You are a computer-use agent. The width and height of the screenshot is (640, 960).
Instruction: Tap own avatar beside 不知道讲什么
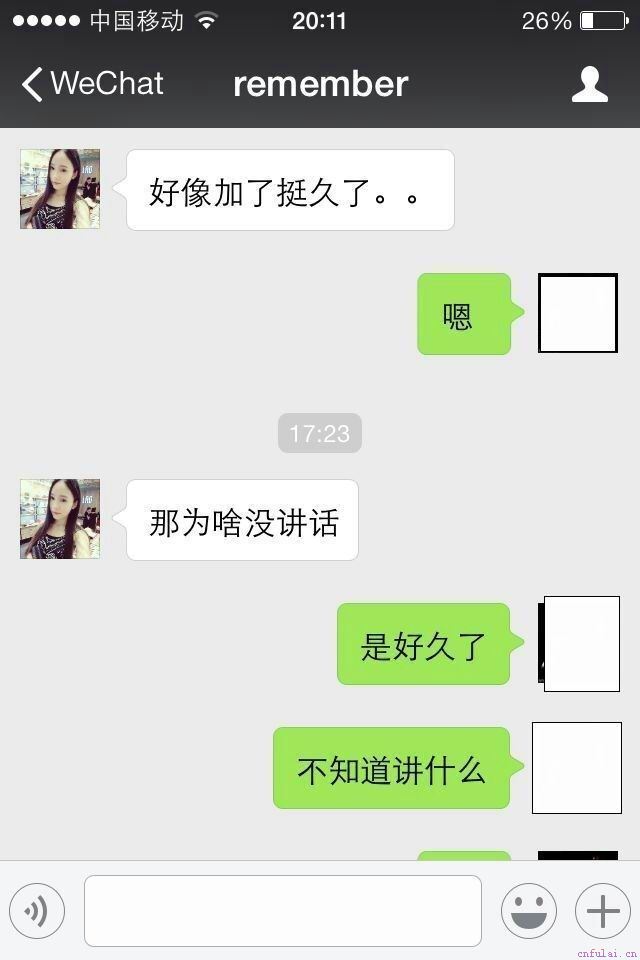pyautogui.click(x=577, y=768)
